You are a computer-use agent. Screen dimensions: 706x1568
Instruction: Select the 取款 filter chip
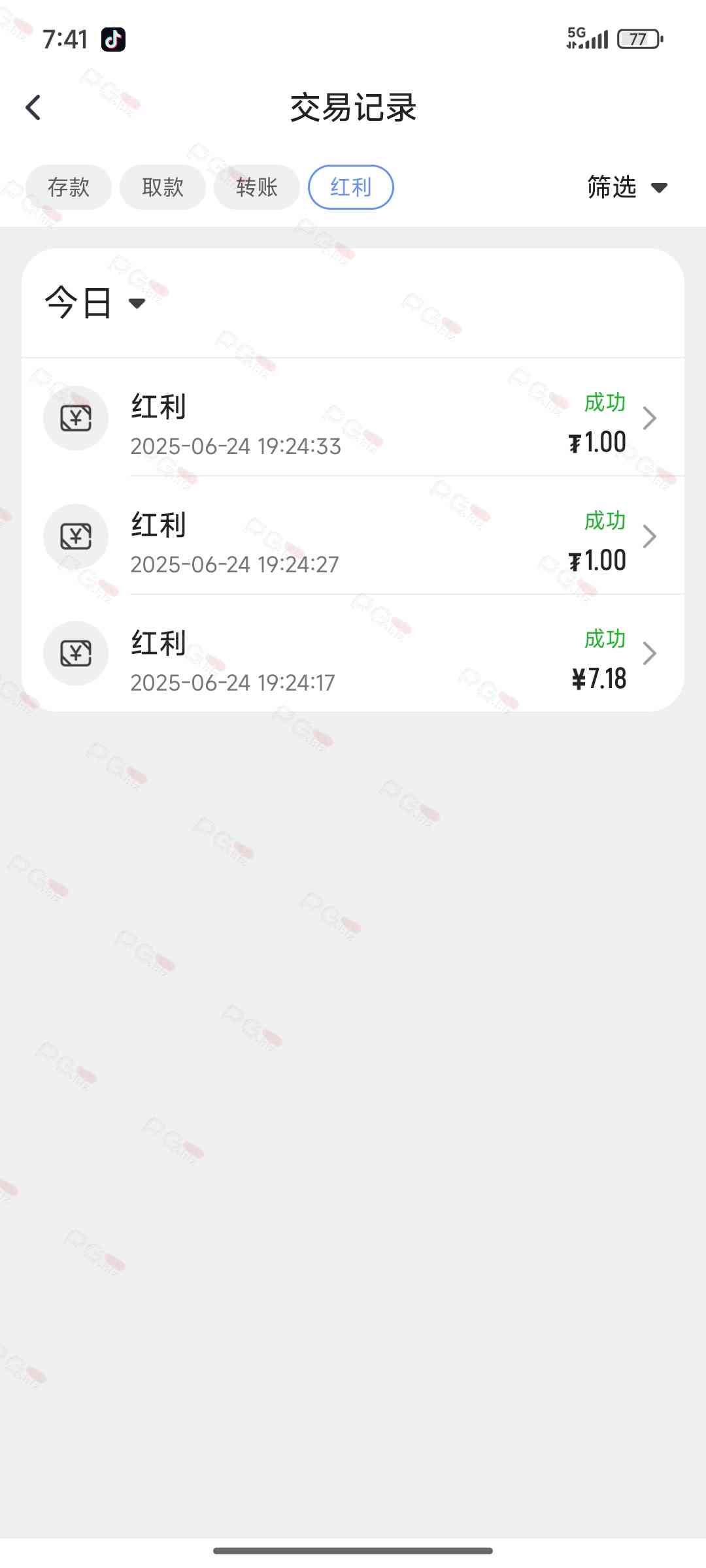(x=163, y=188)
